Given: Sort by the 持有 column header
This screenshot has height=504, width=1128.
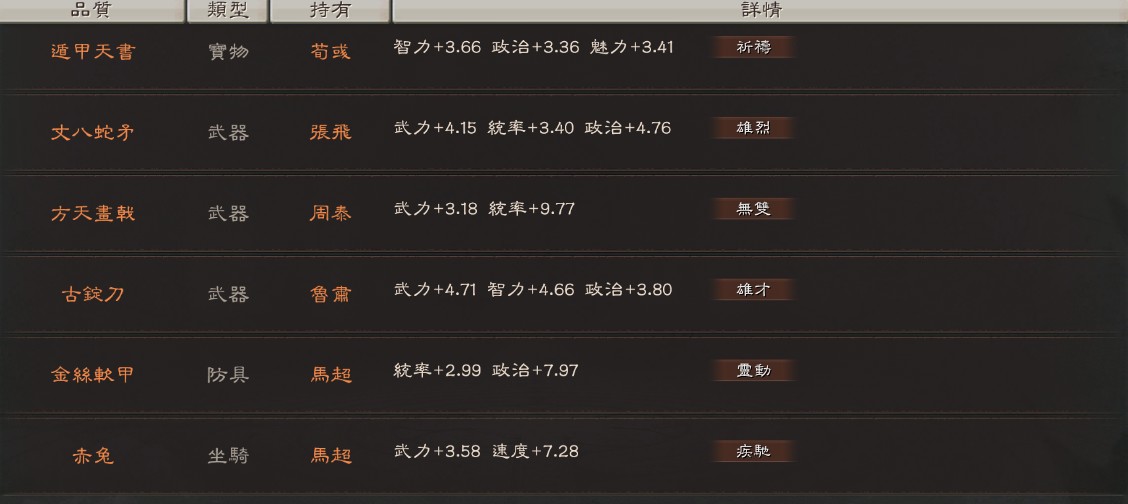Looking at the screenshot, I should click(x=330, y=10).
